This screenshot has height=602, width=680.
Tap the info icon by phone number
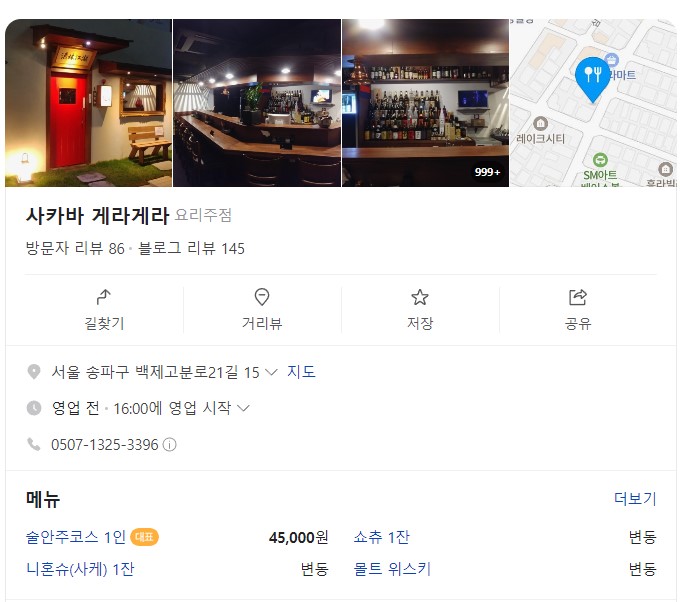click(x=170, y=445)
